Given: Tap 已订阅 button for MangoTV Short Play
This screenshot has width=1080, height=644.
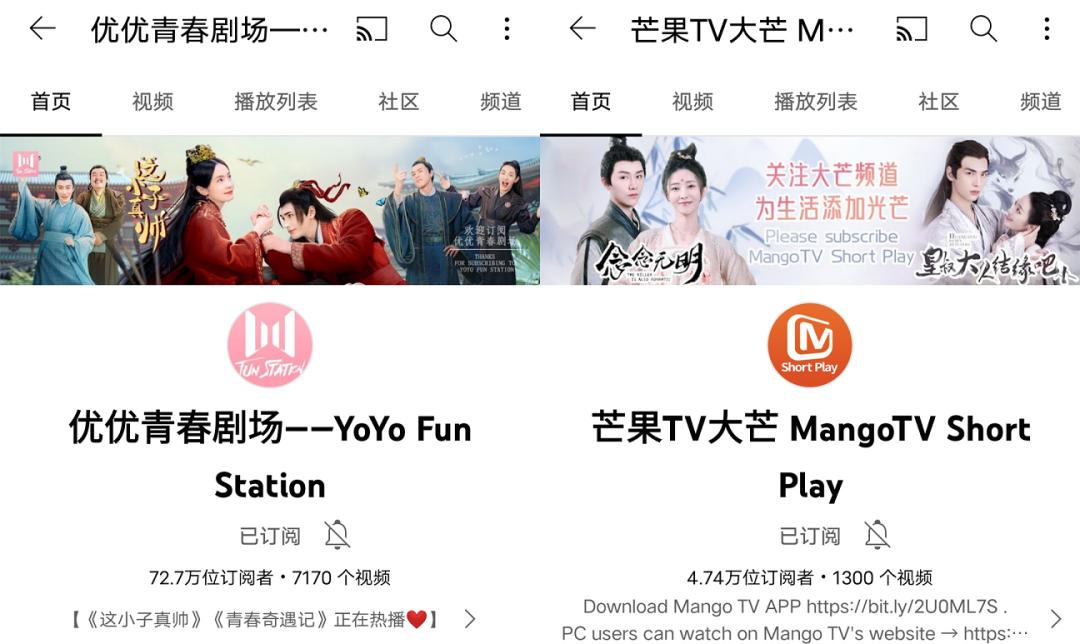Looking at the screenshot, I should [x=810, y=536].
